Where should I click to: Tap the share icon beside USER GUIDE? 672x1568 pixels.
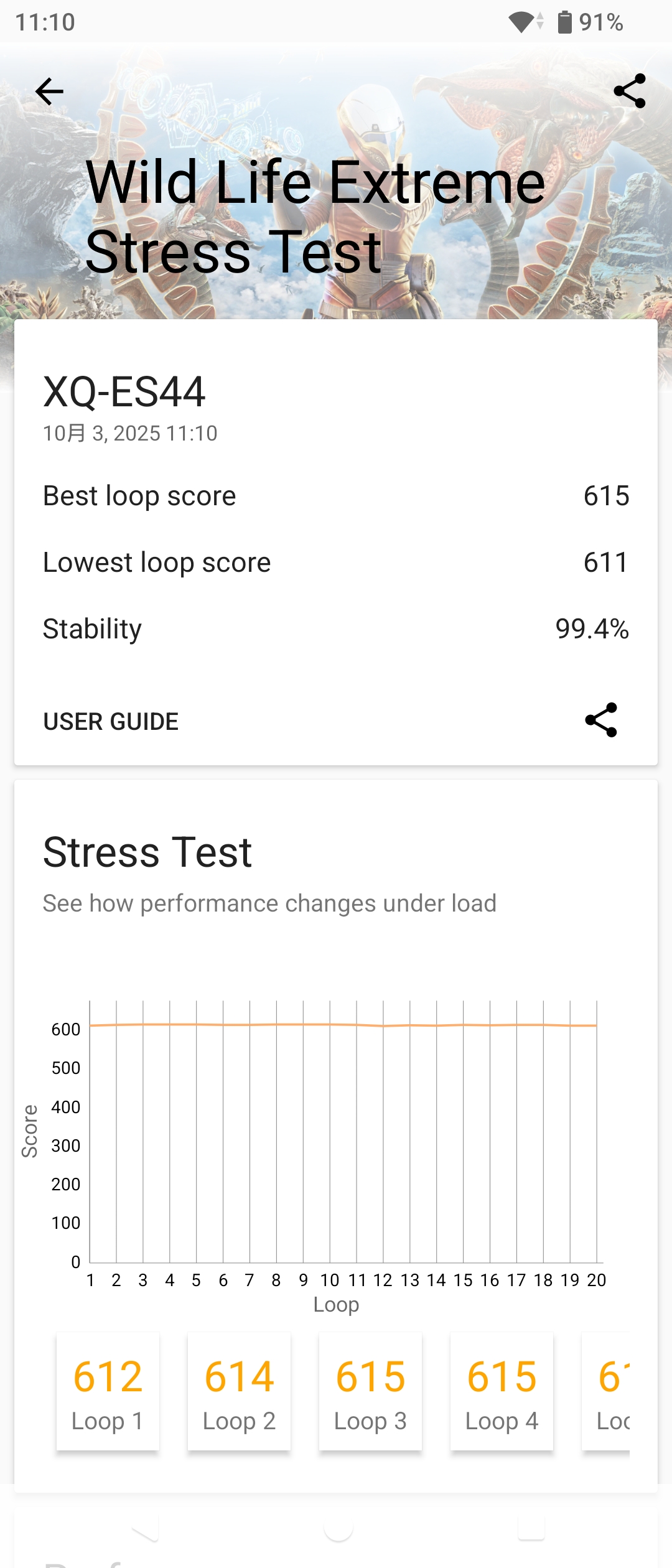(601, 721)
